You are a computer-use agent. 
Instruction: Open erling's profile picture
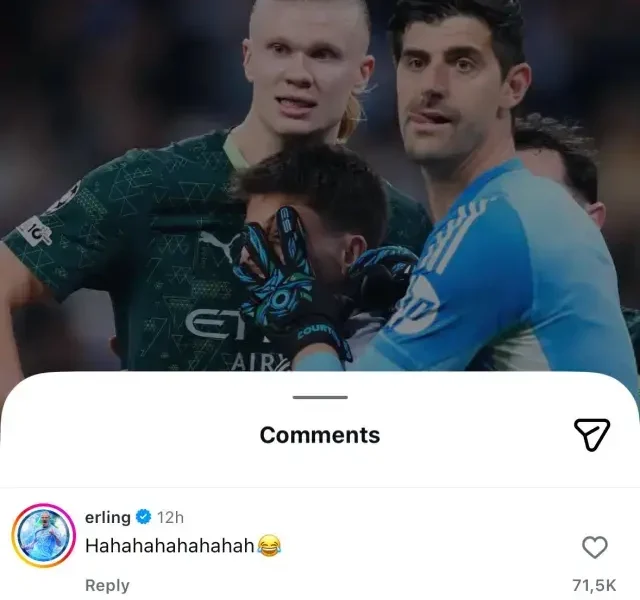43,537
